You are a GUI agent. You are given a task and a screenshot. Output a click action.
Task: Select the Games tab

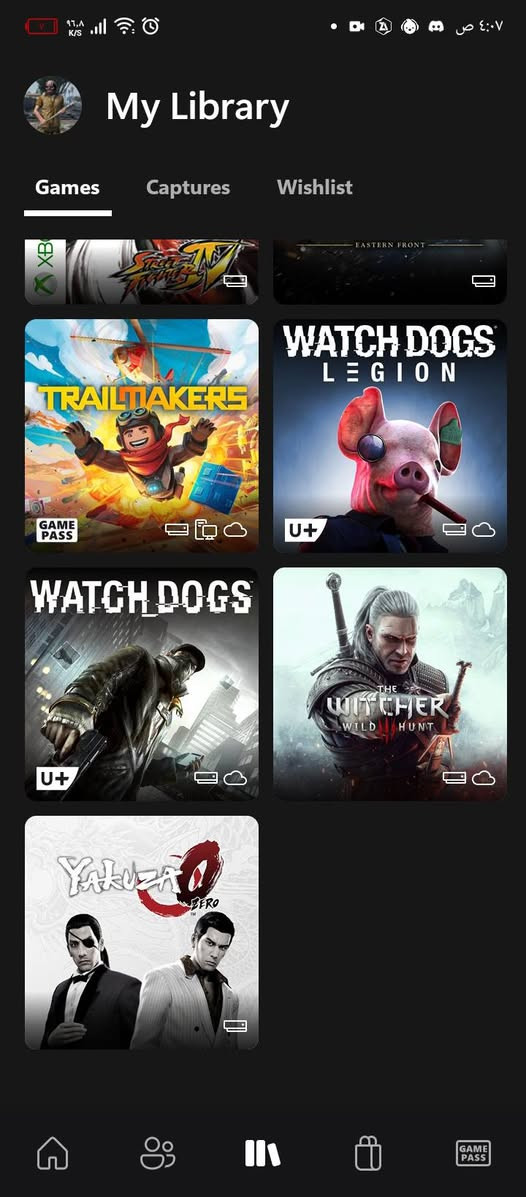[x=67, y=187]
